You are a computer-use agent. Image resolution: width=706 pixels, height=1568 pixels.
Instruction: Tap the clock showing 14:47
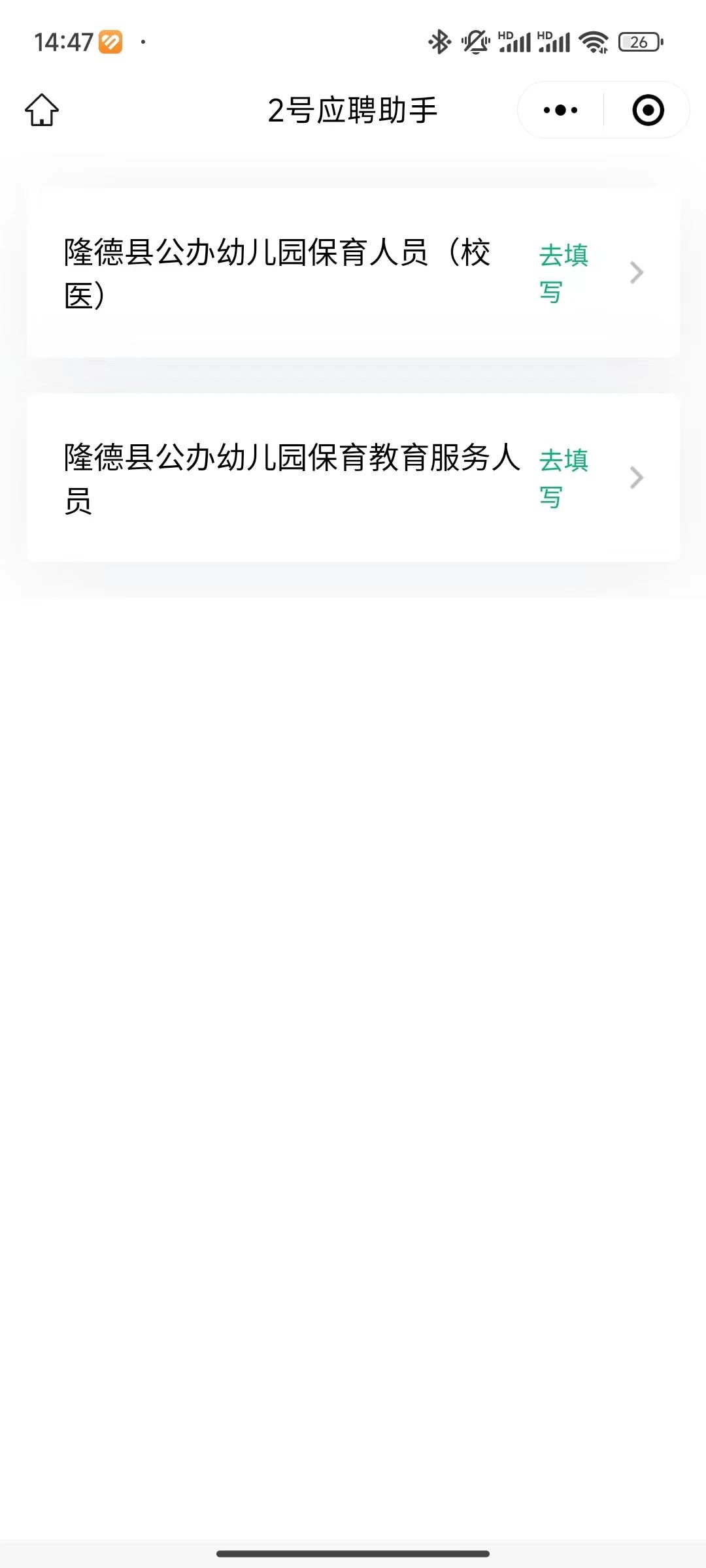point(62,41)
